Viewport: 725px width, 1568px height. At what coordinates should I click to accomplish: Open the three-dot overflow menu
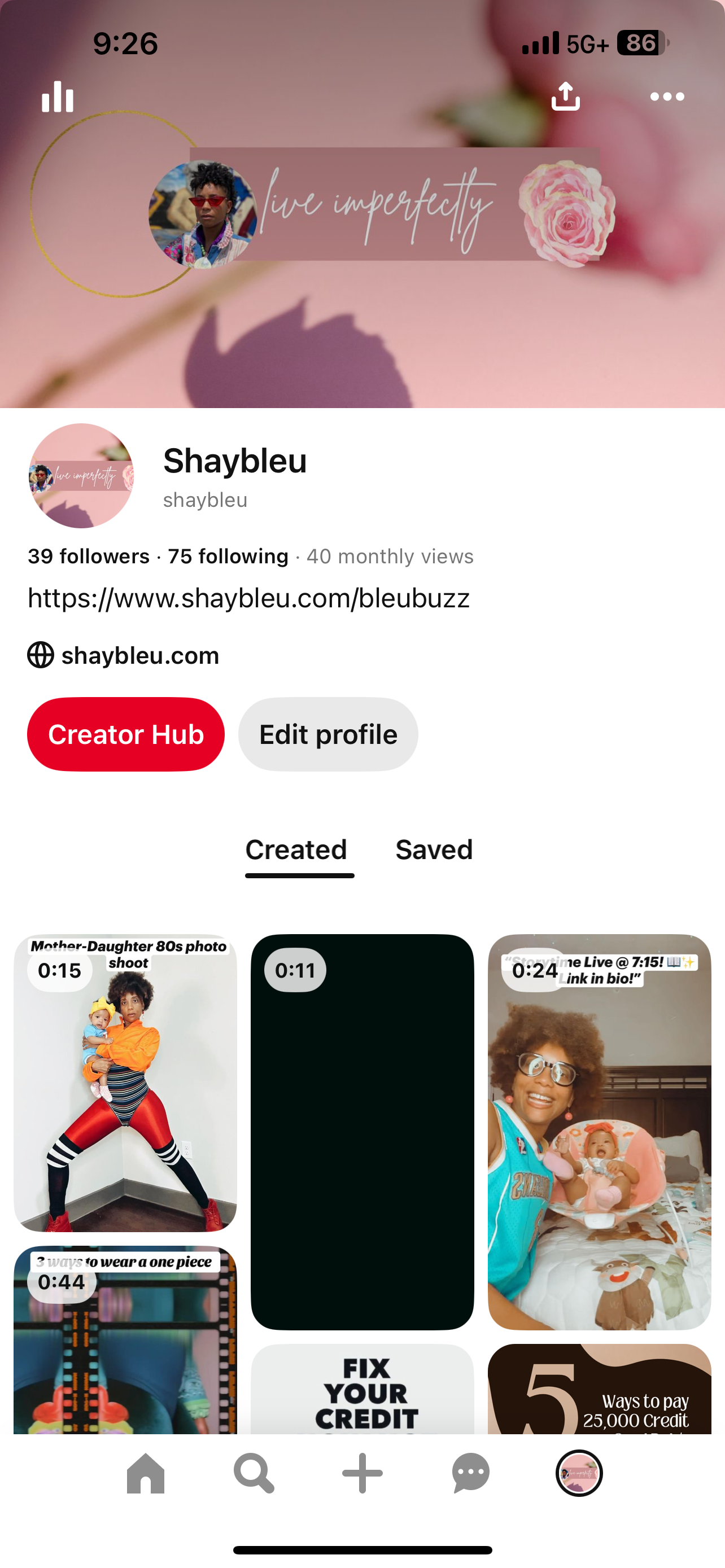[667, 97]
